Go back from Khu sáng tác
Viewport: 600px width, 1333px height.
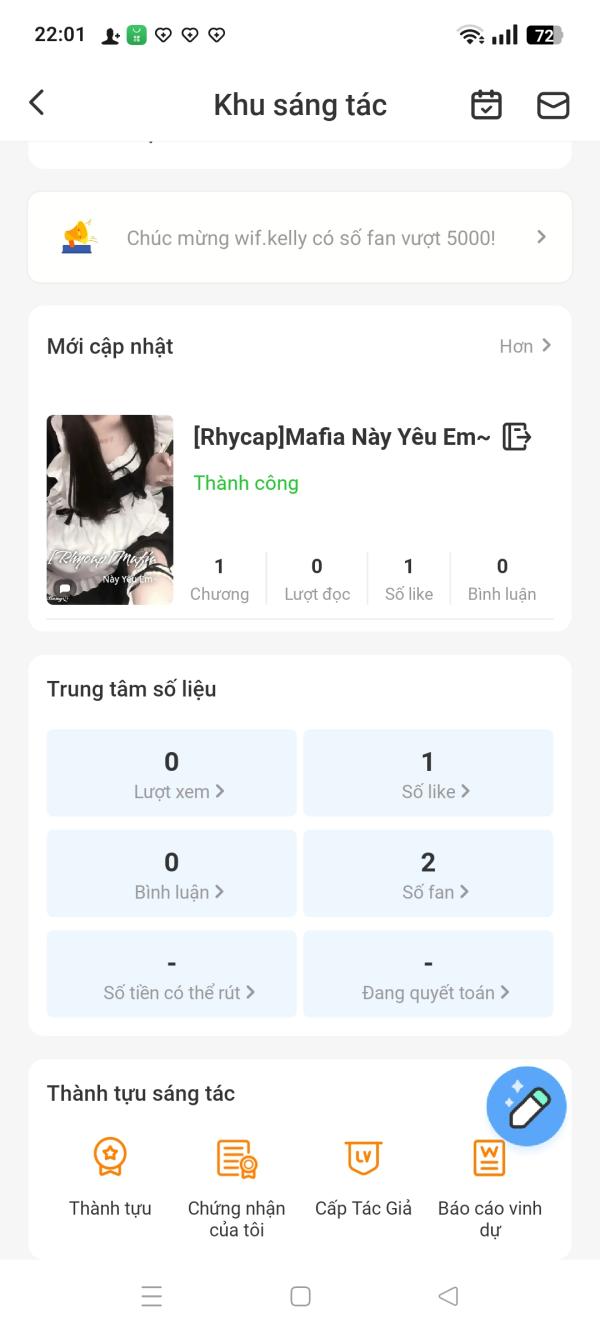pyautogui.click(x=37, y=103)
